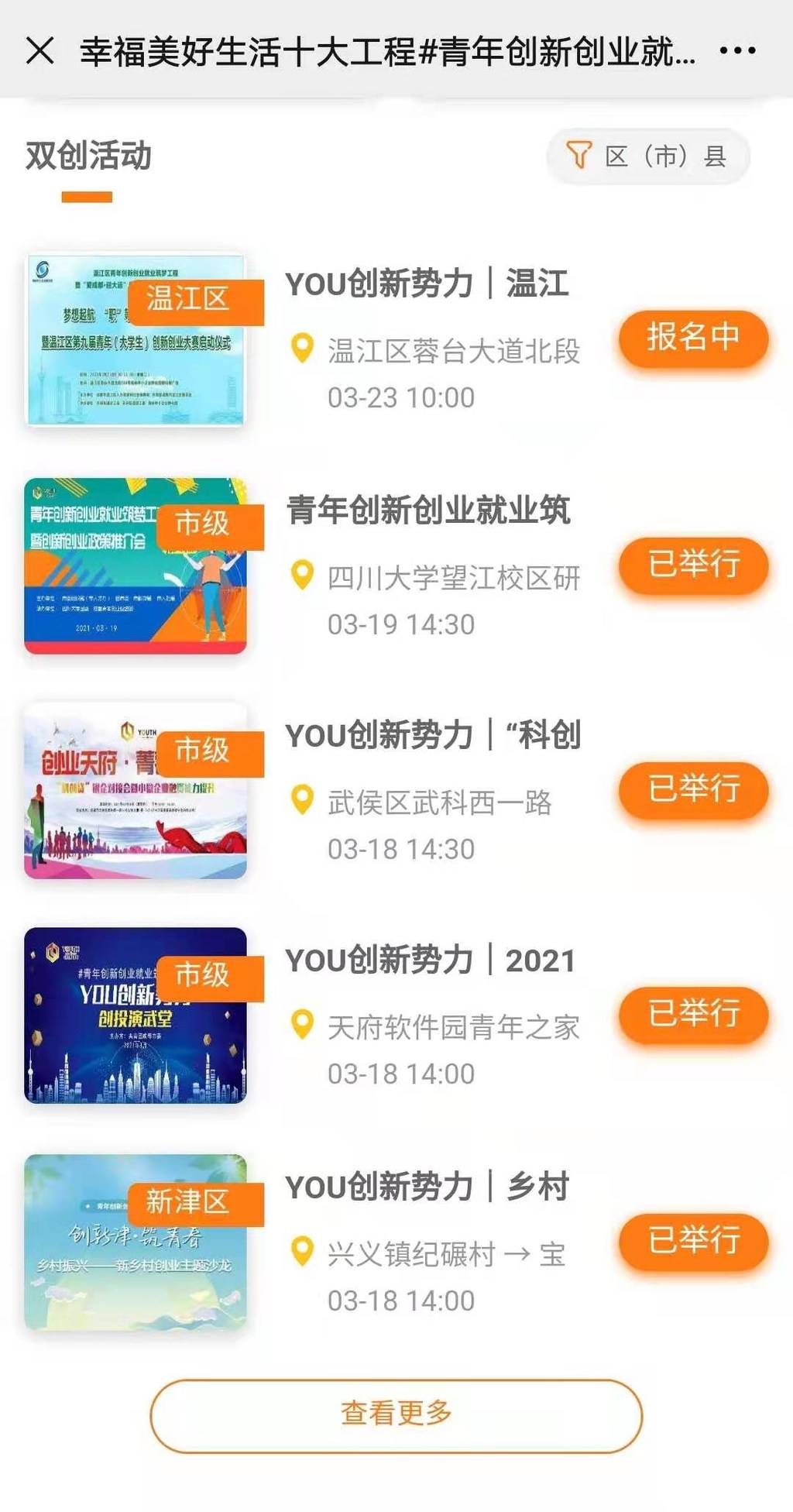
Task: Load more events with 查看更多
Action: (396, 1415)
